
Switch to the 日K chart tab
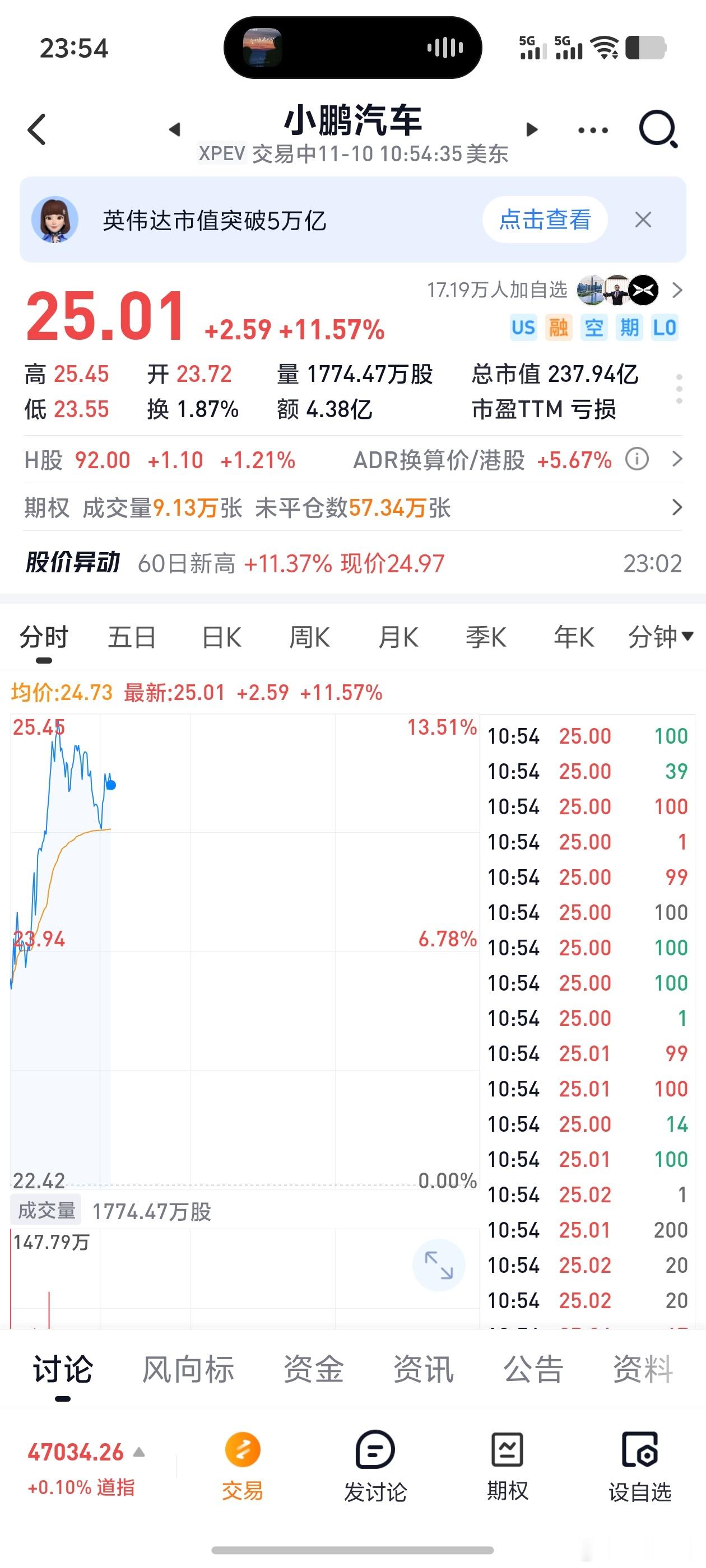[221, 637]
